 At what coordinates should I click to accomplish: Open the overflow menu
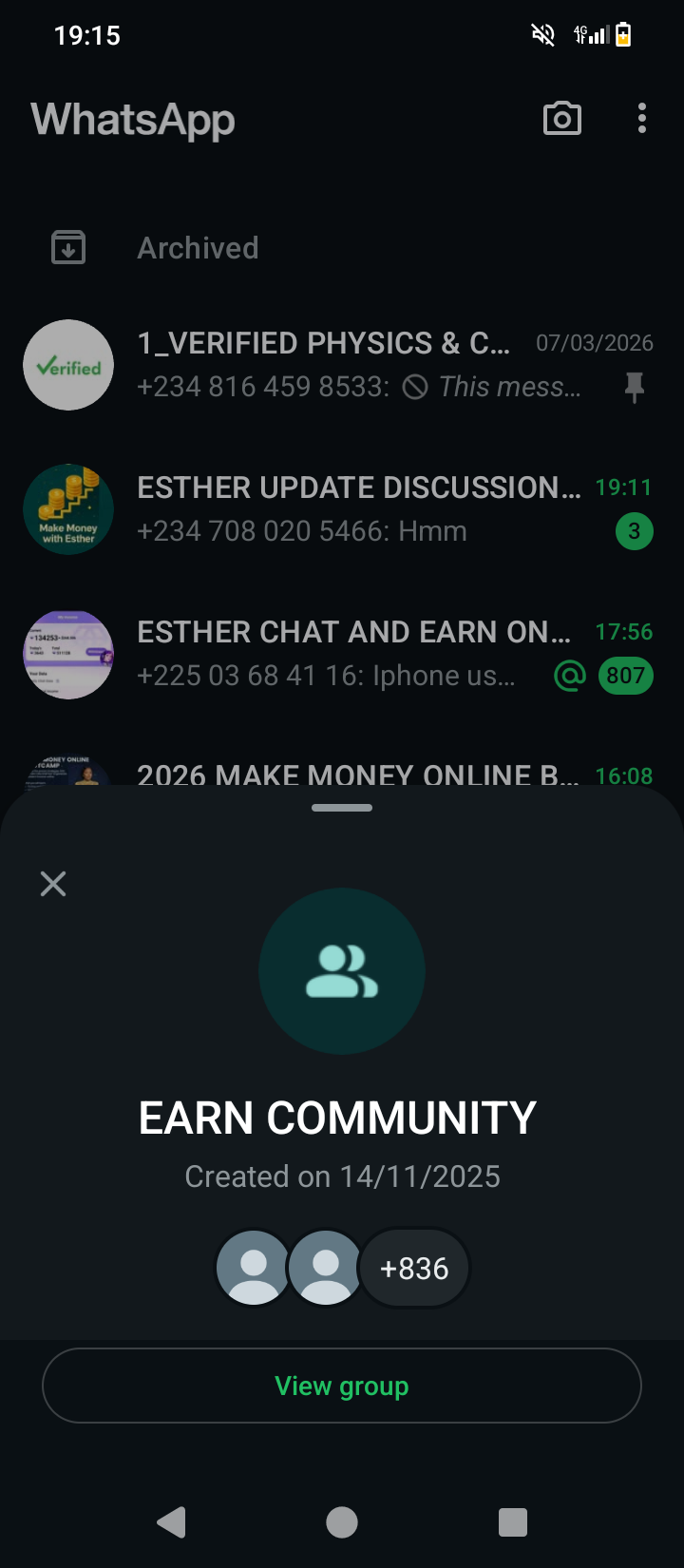point(642,119)
